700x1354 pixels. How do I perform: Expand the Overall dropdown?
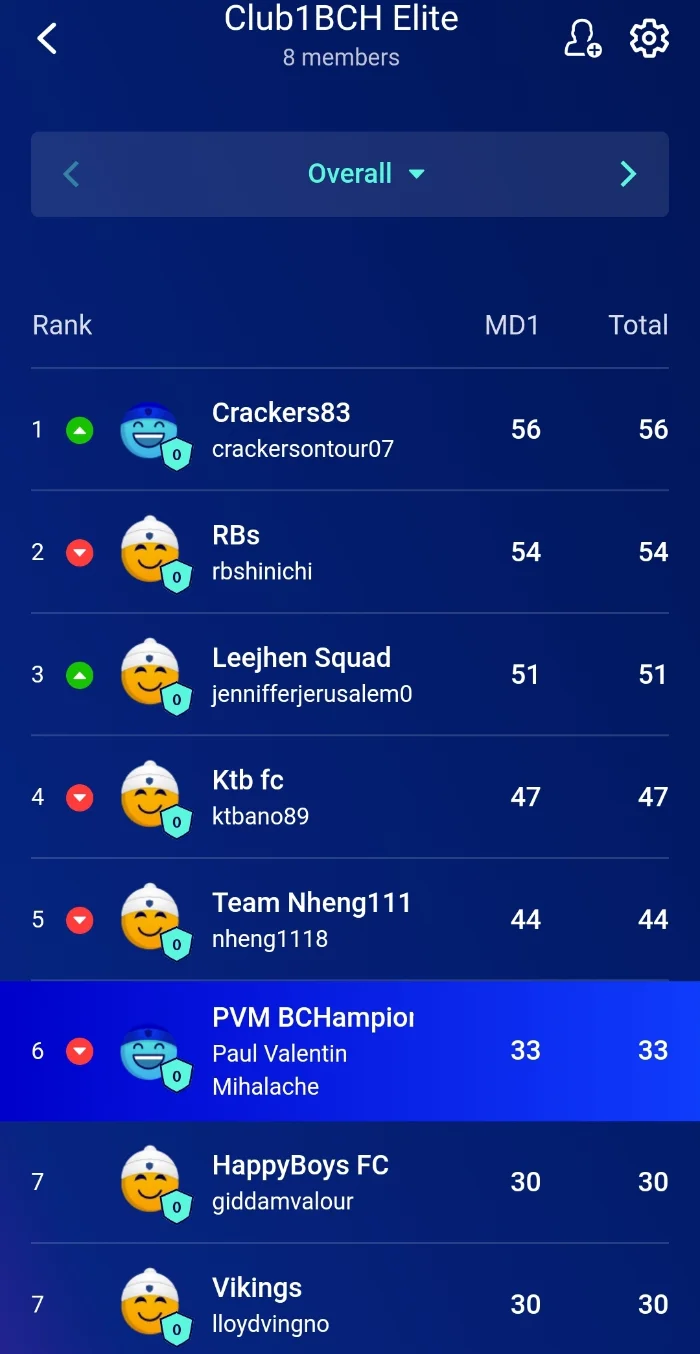pyautogui.click(x=366, y=174)
